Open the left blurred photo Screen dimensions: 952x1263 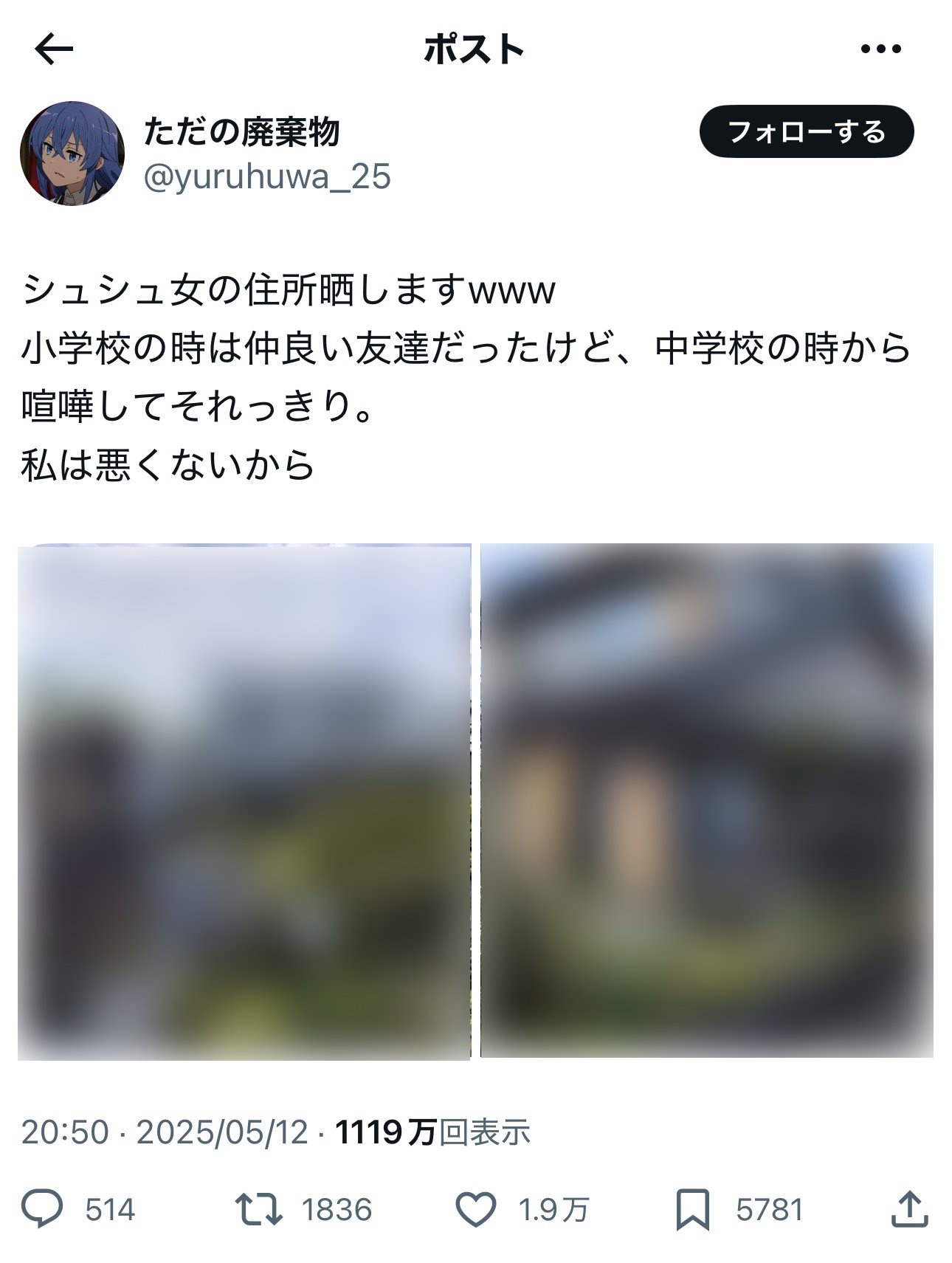[244, 802]
